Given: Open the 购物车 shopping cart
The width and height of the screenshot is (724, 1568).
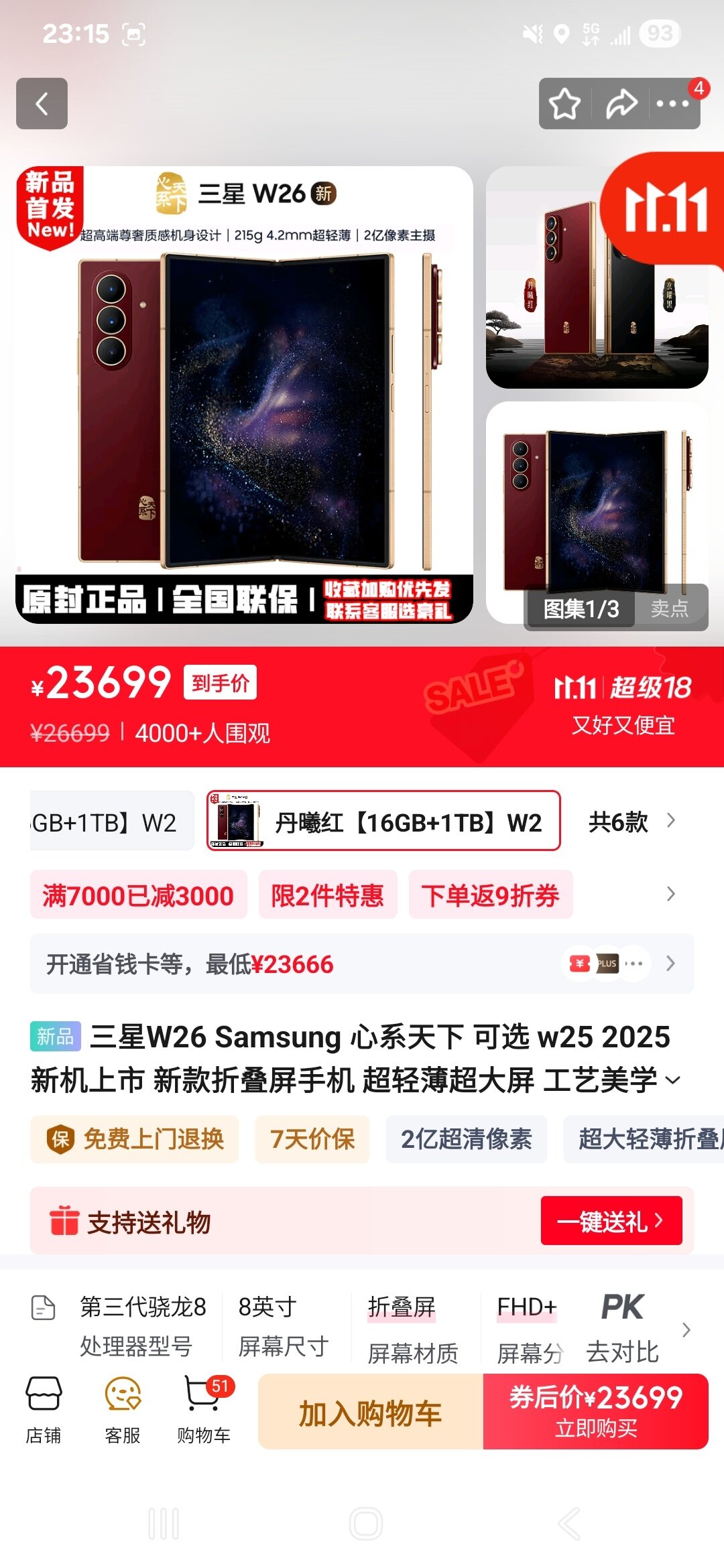Looking at the screenshot, I should (204, 1410).
